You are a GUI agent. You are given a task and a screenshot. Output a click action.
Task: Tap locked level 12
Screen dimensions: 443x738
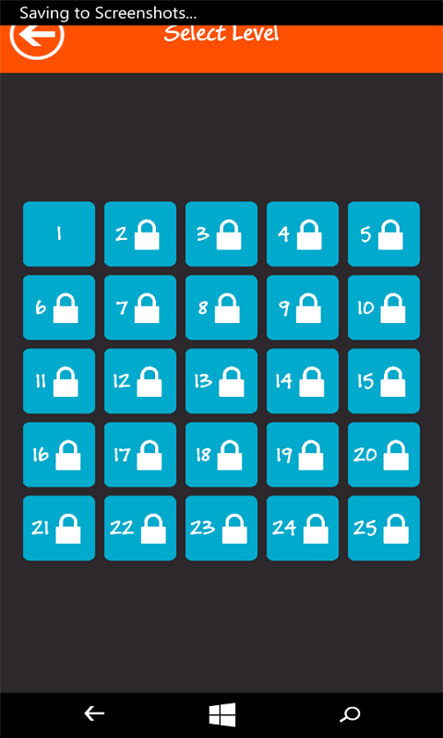140,381
